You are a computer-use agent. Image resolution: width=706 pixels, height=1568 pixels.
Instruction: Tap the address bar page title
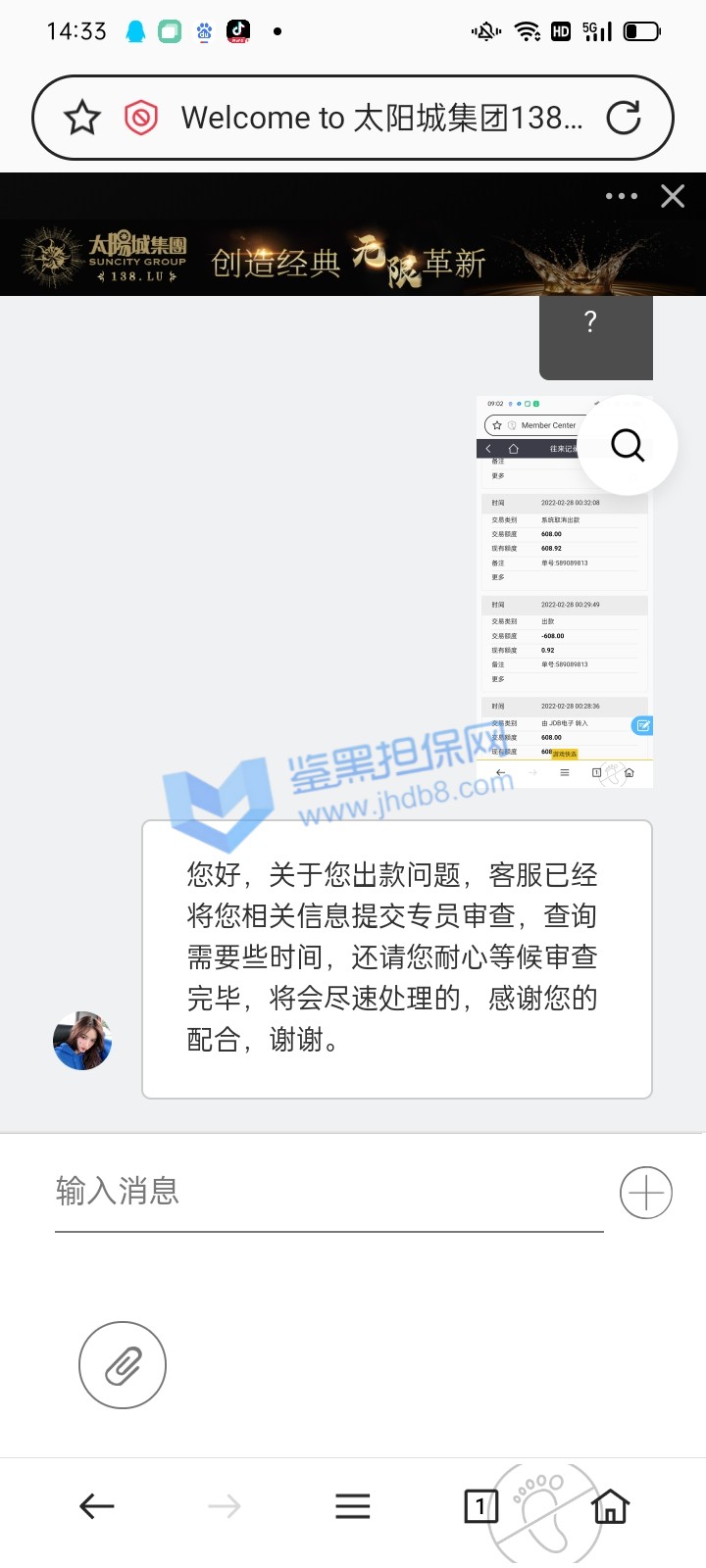[382, 119]
